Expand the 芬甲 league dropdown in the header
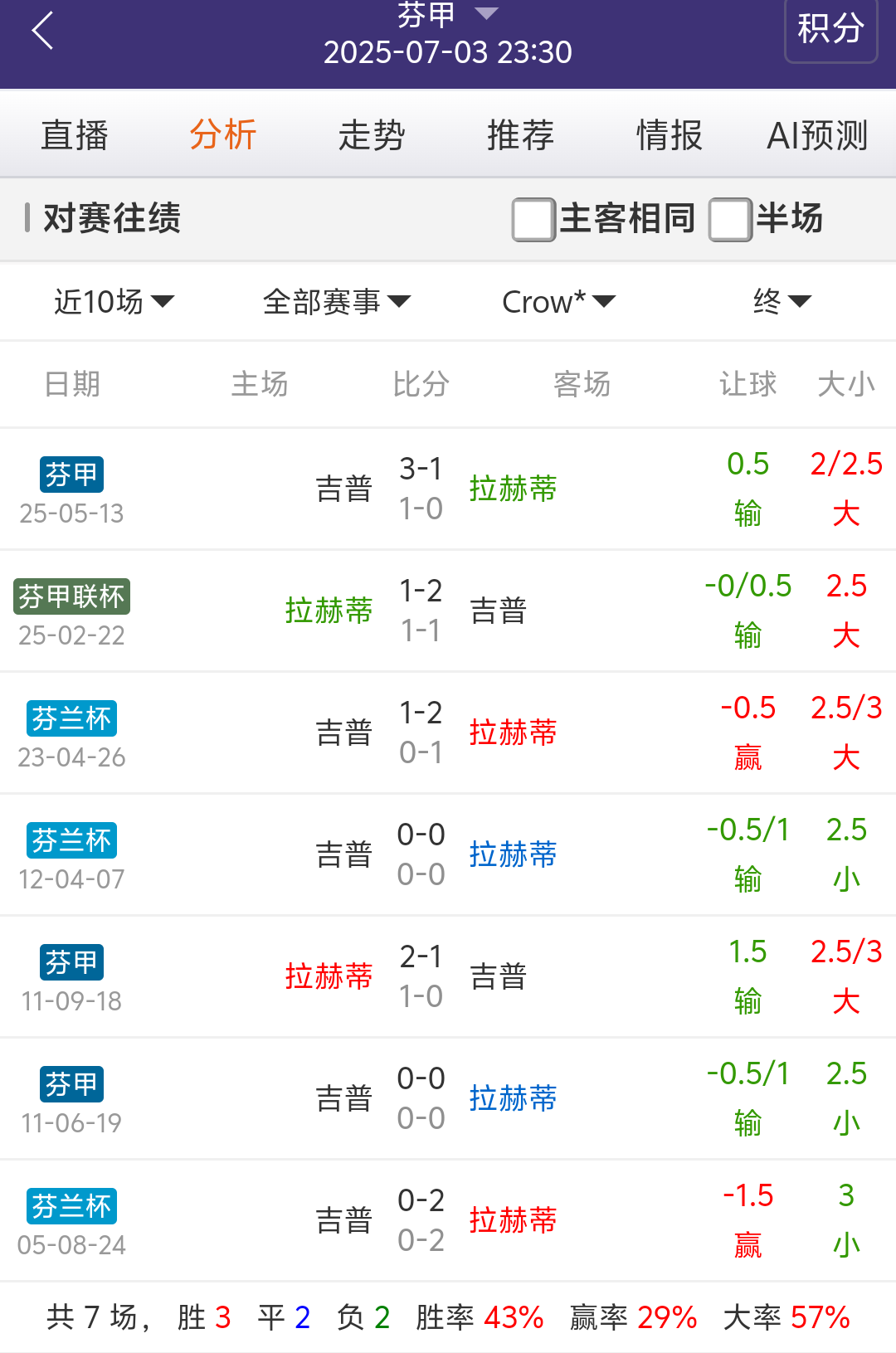The width and height of the screenshot is (896, 1353). coord(448,14)
